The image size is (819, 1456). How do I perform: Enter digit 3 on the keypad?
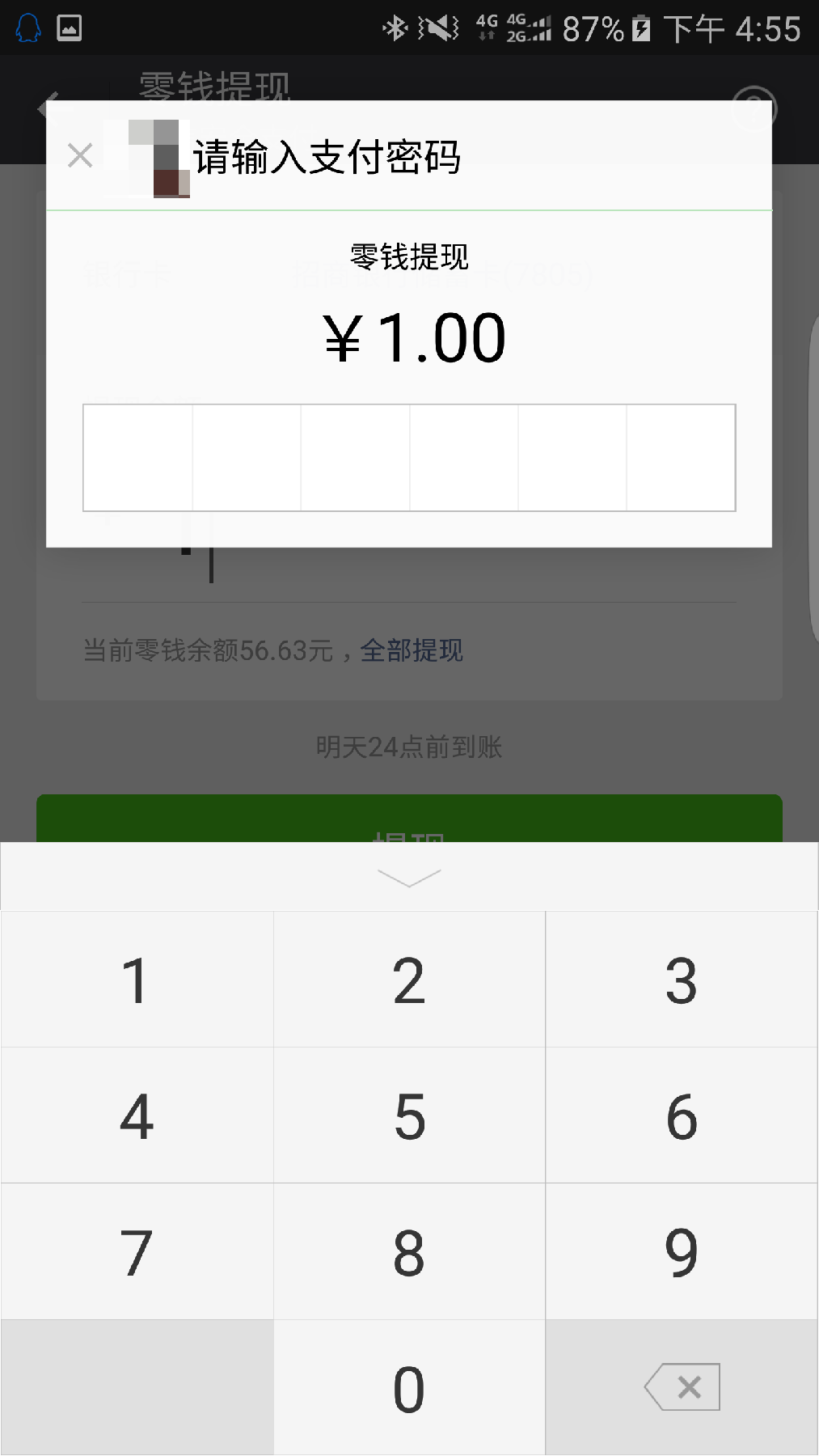pyautogui.click(x=682, y=980)
